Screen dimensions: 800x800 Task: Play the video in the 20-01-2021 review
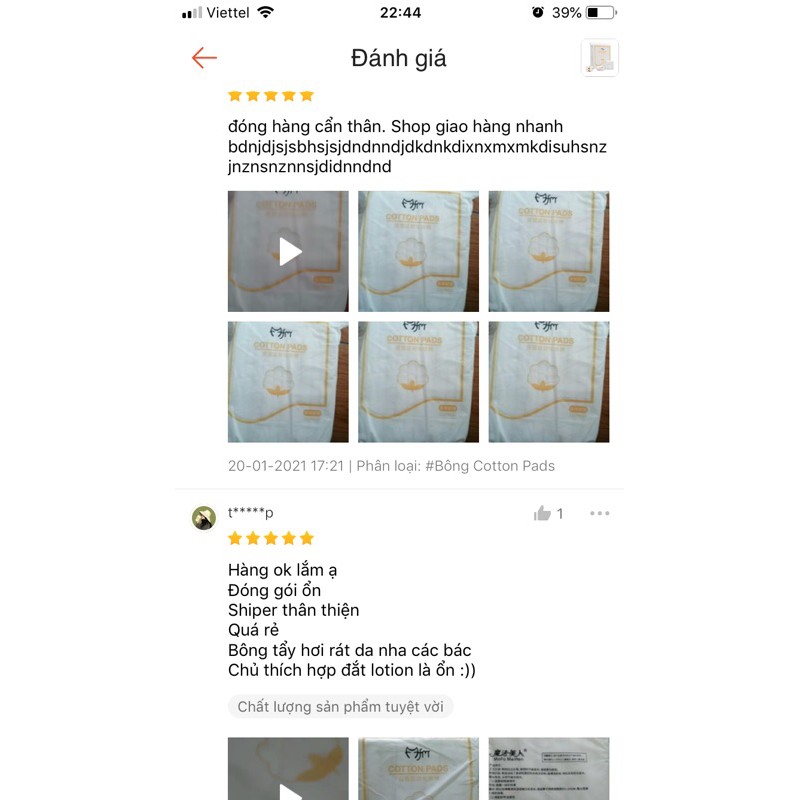click(289, 251)
